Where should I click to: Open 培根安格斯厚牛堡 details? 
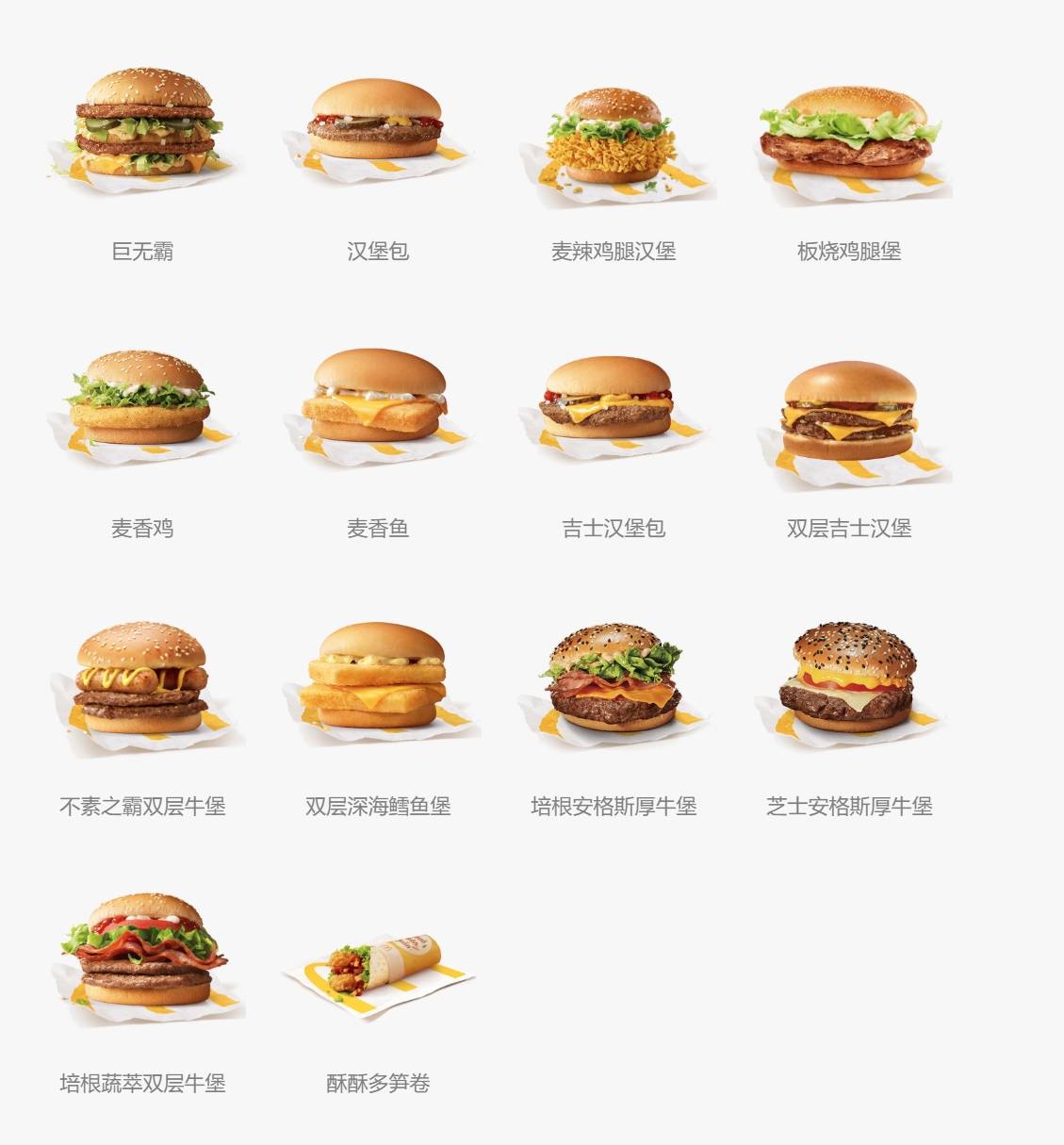point(614,680)
